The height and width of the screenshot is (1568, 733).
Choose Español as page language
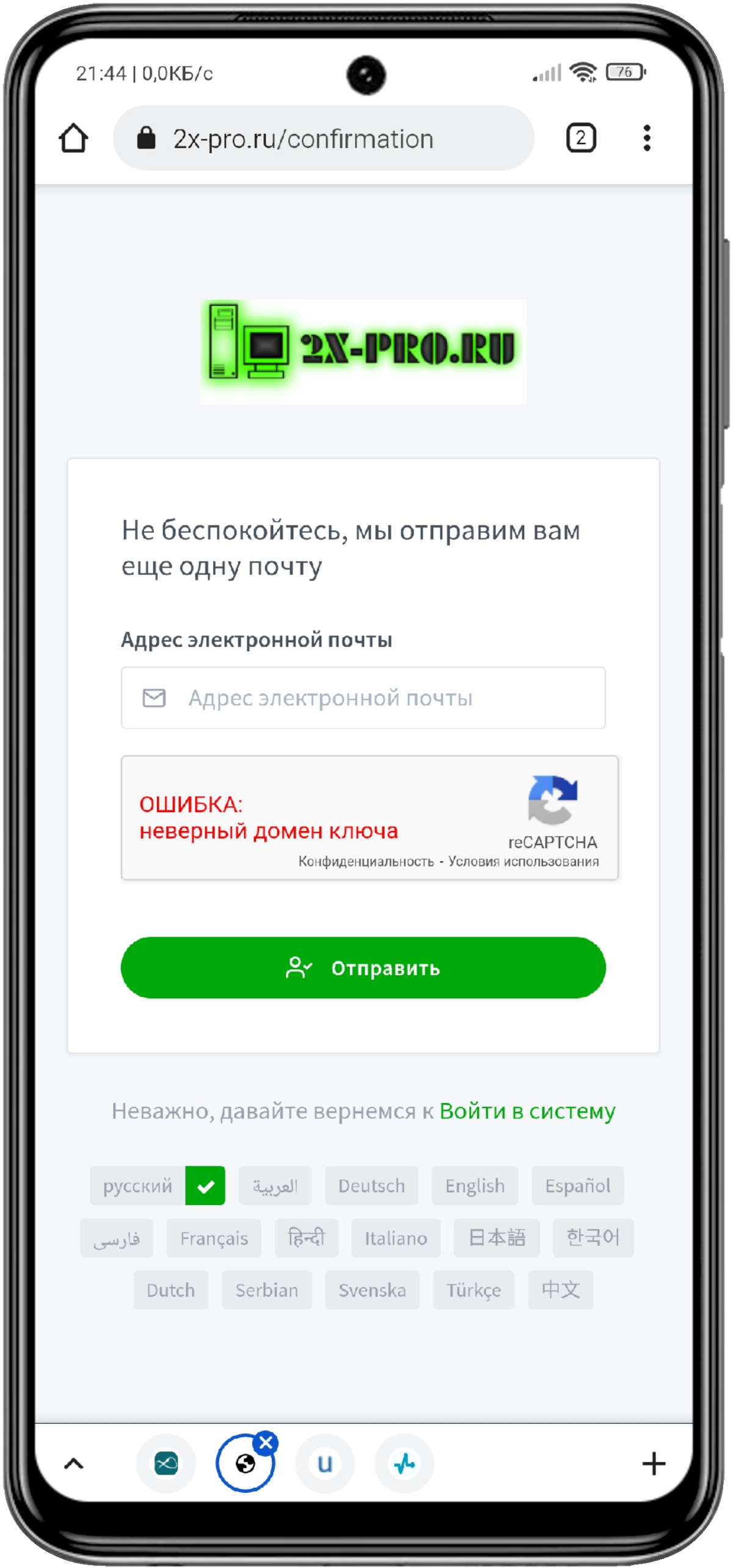pyautogui.click(x=577, y=1186)
